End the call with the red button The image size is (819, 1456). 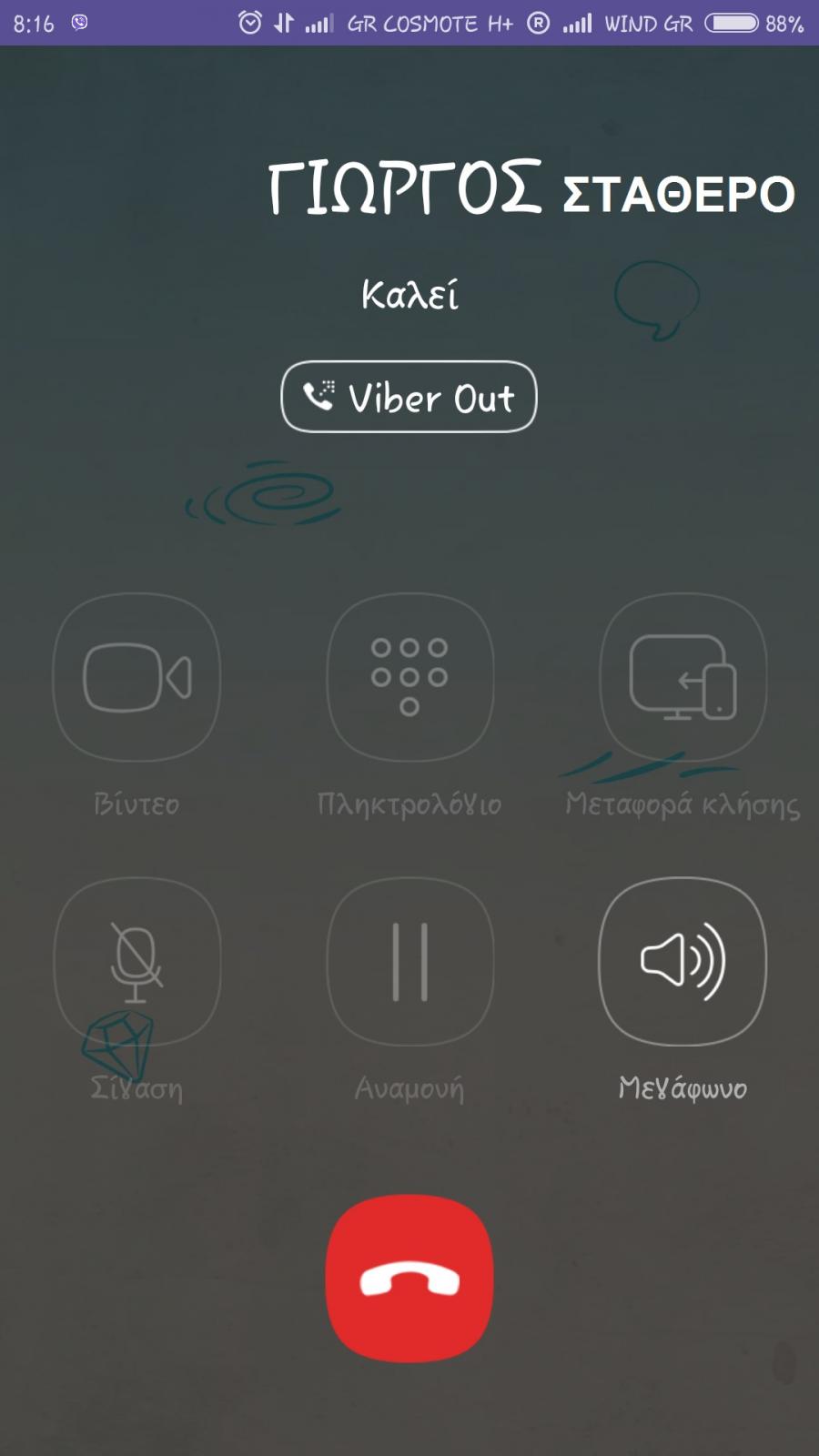pos(409,1278)
